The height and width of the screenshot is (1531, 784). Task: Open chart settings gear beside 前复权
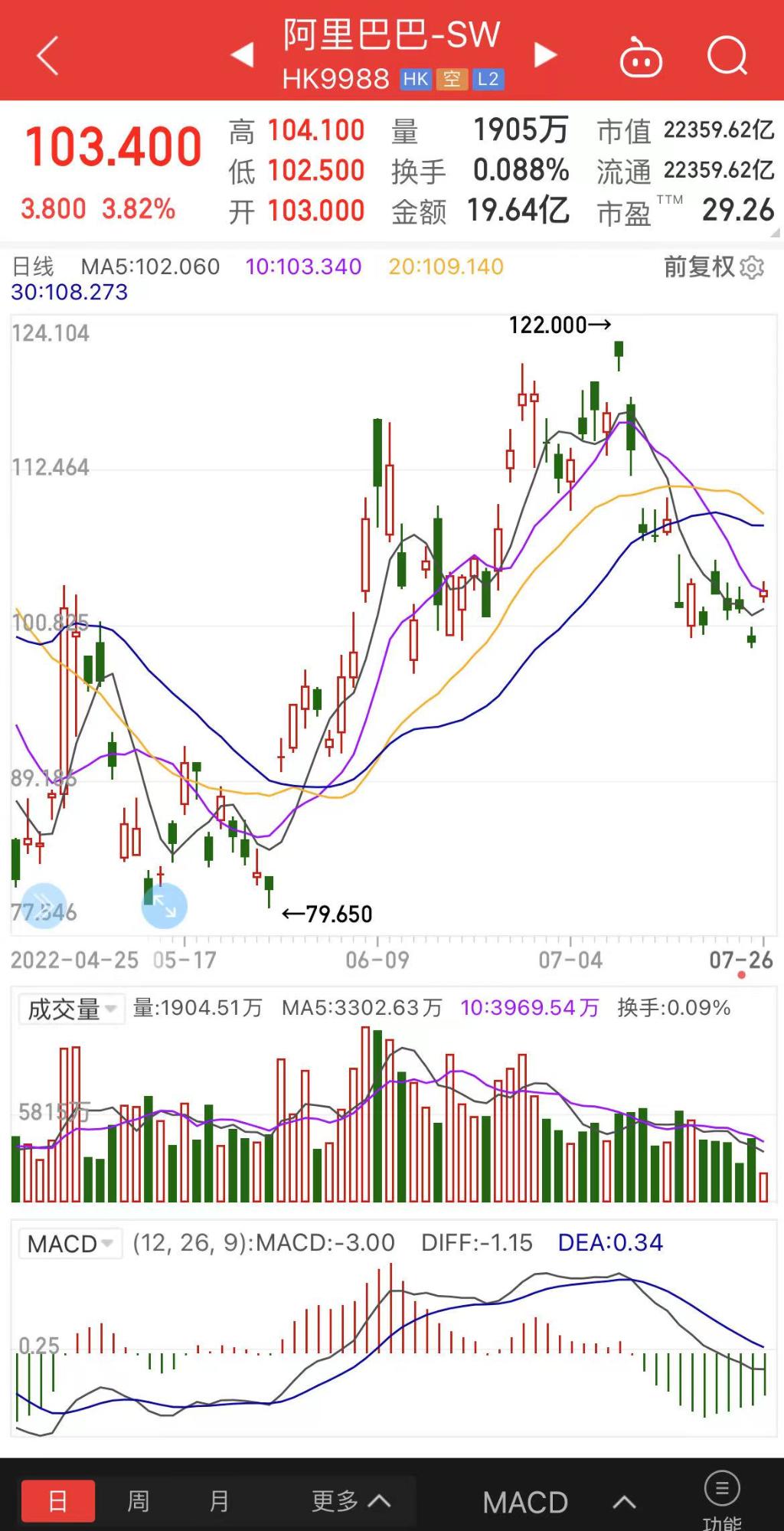(752, 268)
